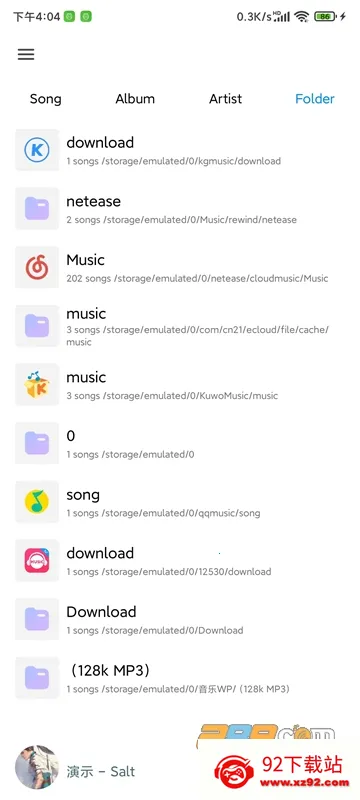Viewport: 360px width, 800px height.
Task: Switch to the Song tab
Action: click(x=45, y=99)
